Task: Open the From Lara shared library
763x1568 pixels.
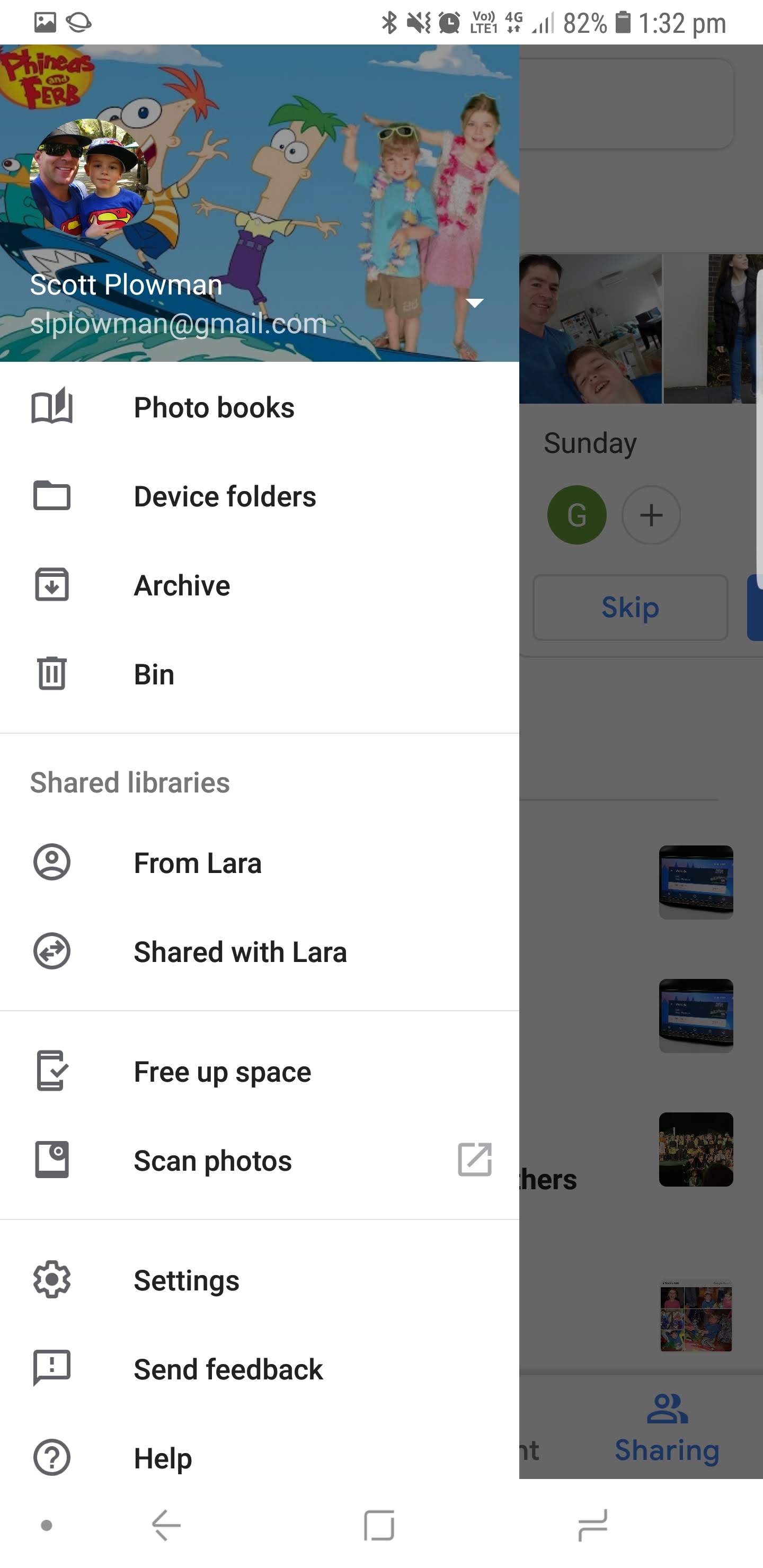Action: click(x=260, y=862)
